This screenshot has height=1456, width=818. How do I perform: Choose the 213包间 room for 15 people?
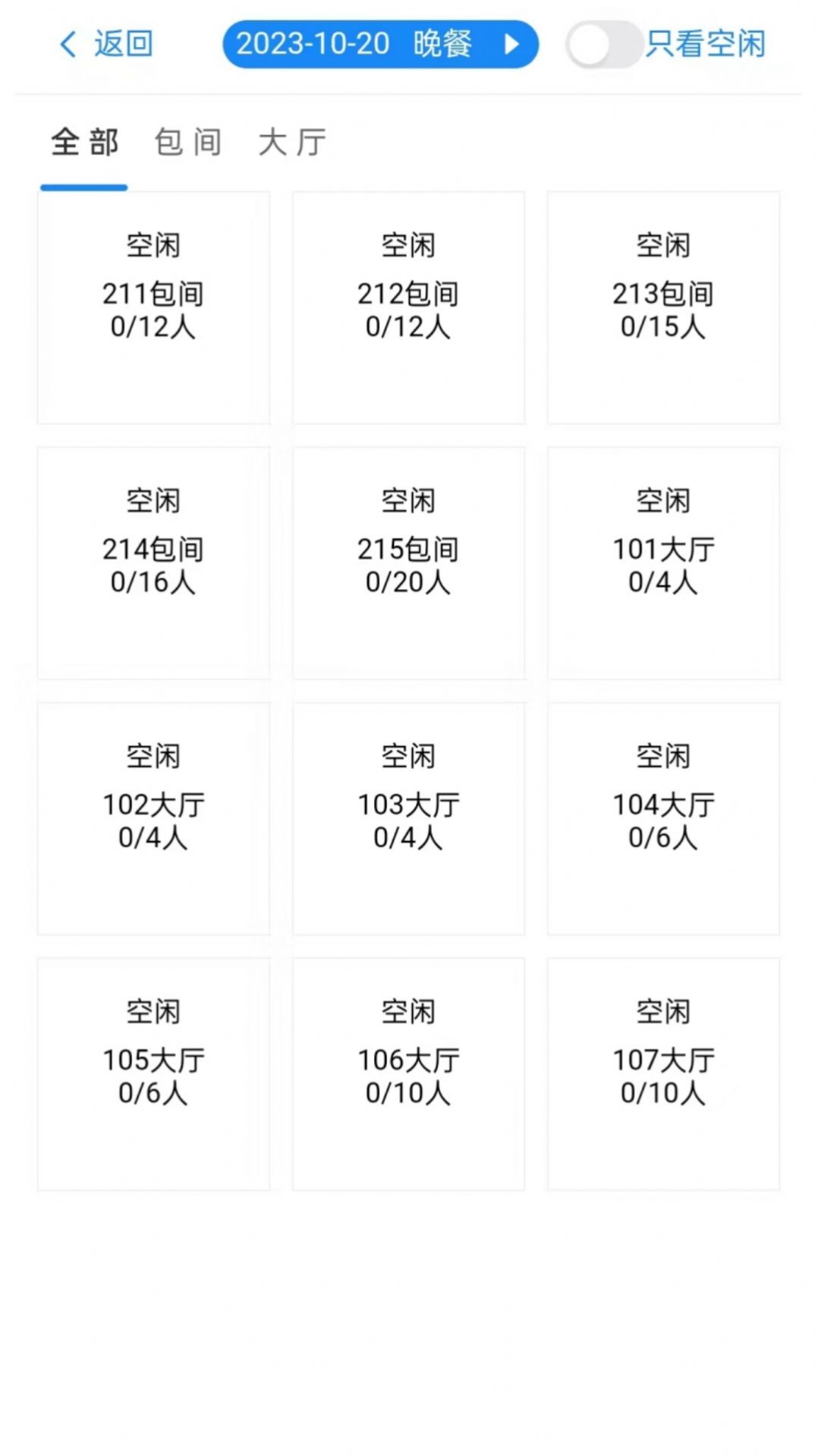tap(663, 307)
